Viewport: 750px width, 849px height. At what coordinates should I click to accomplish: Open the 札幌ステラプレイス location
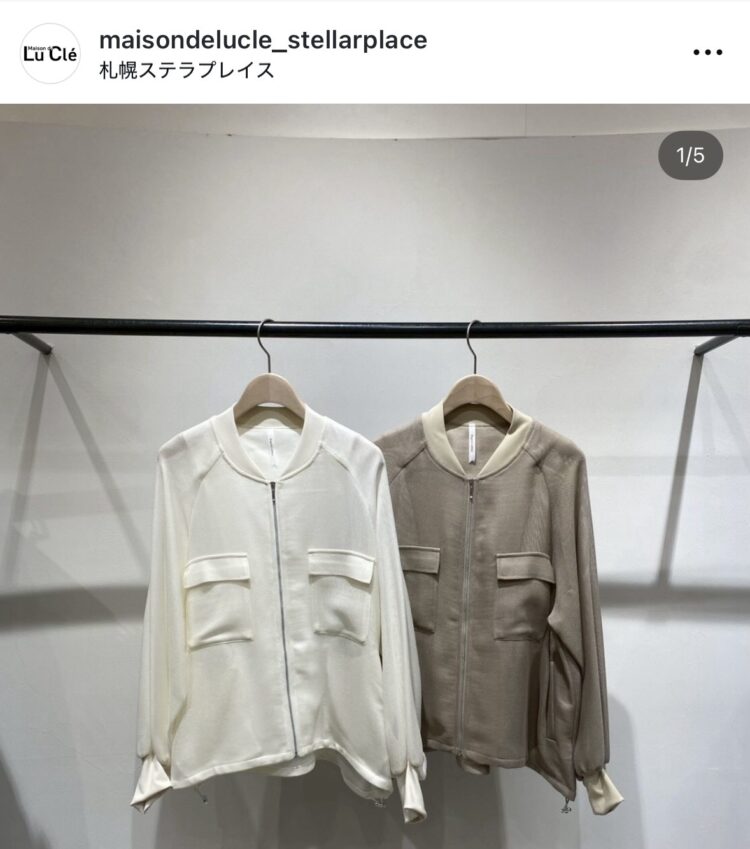[187, 71]
